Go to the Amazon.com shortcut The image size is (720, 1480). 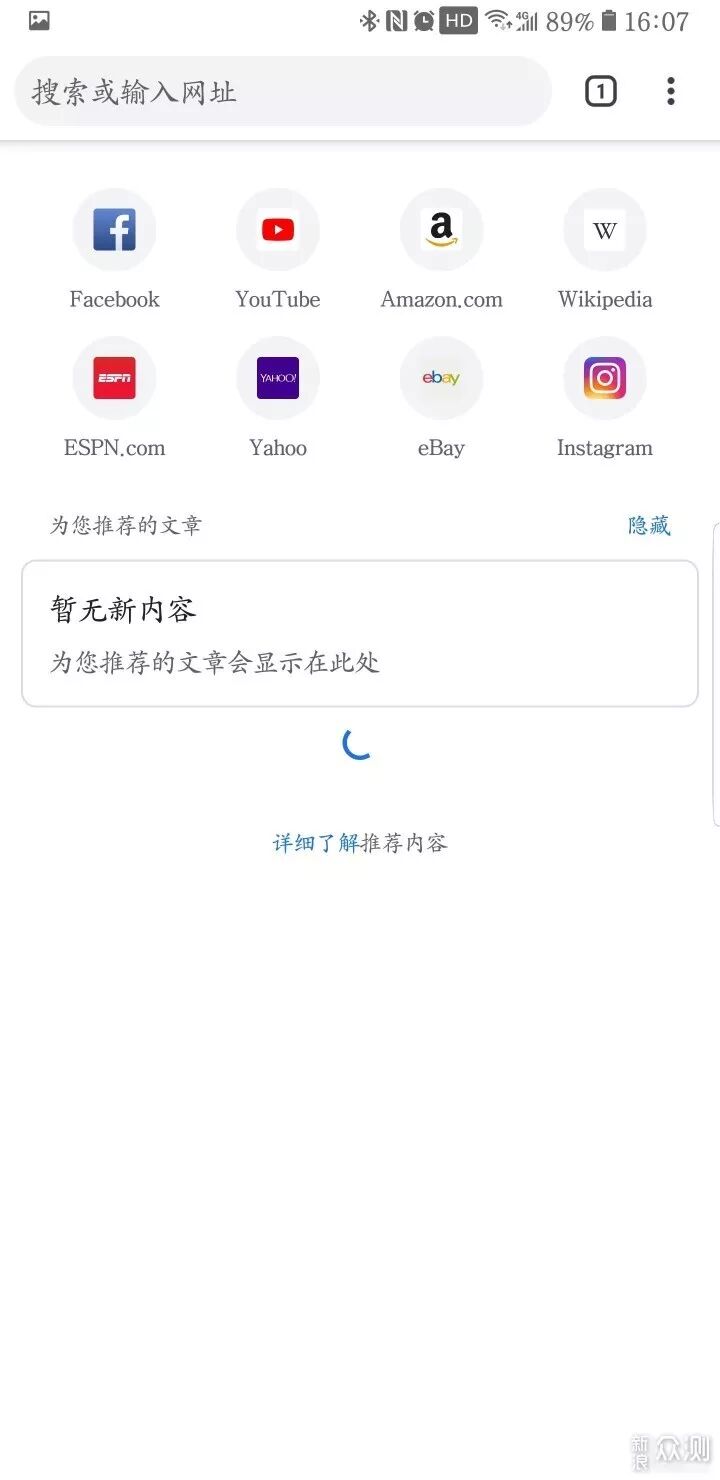441,231
